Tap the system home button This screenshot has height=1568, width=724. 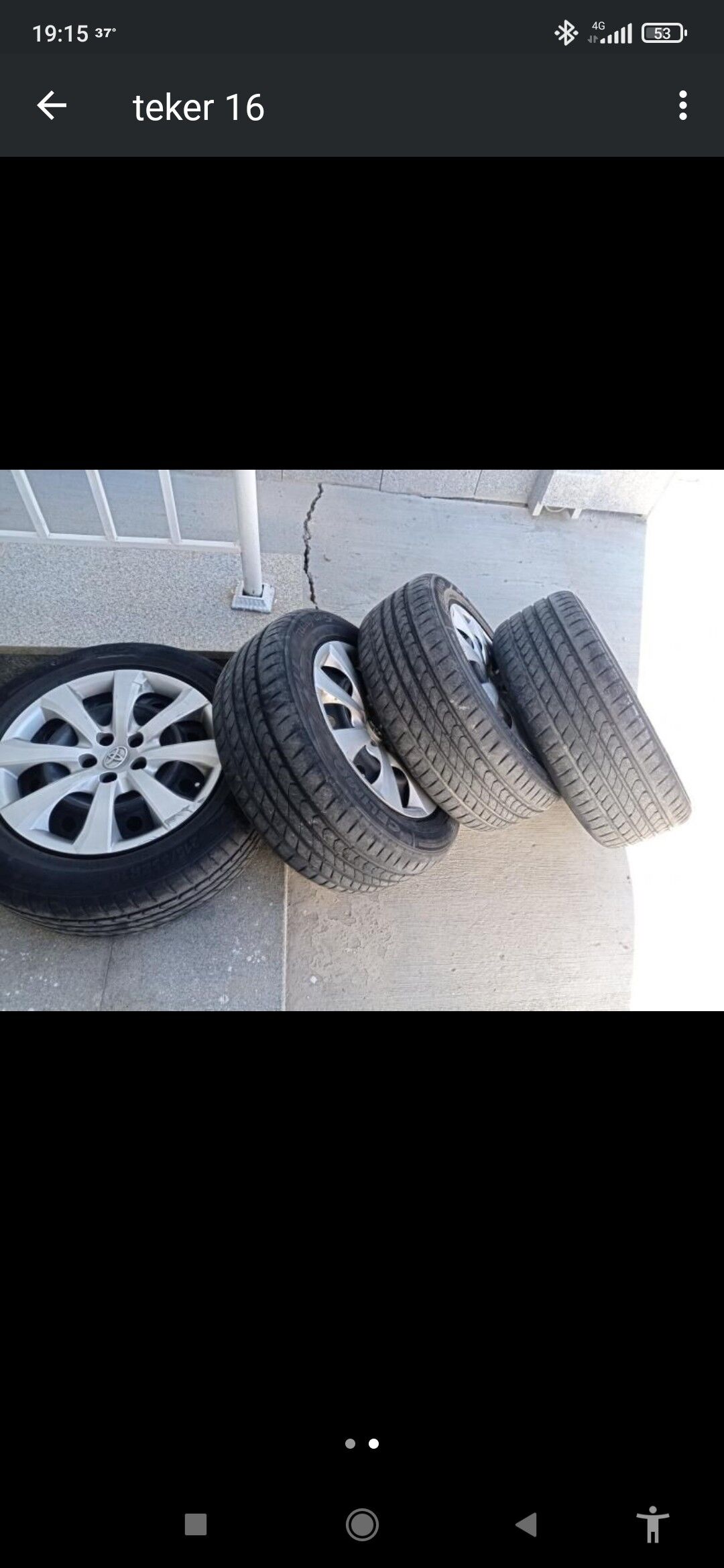pyautogui.click(x=362, y=1524)
